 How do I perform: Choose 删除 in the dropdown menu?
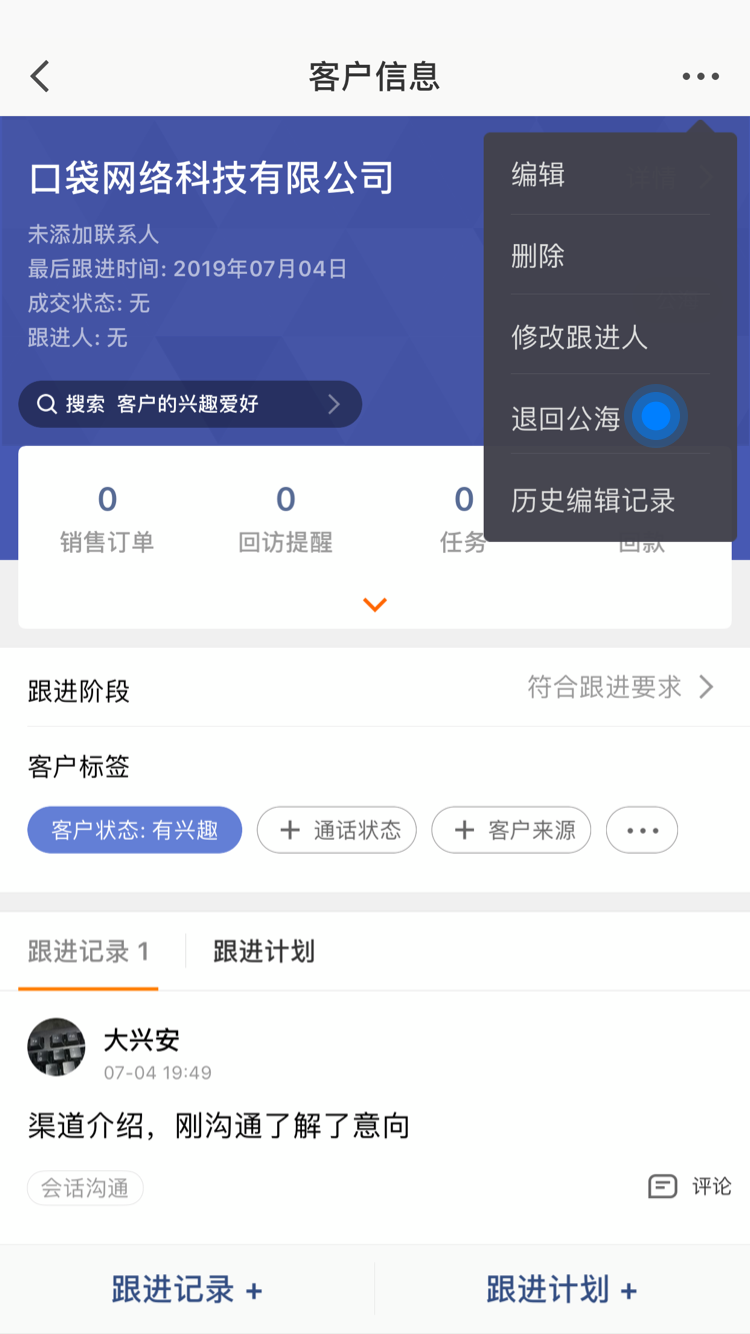coord(539,256)
